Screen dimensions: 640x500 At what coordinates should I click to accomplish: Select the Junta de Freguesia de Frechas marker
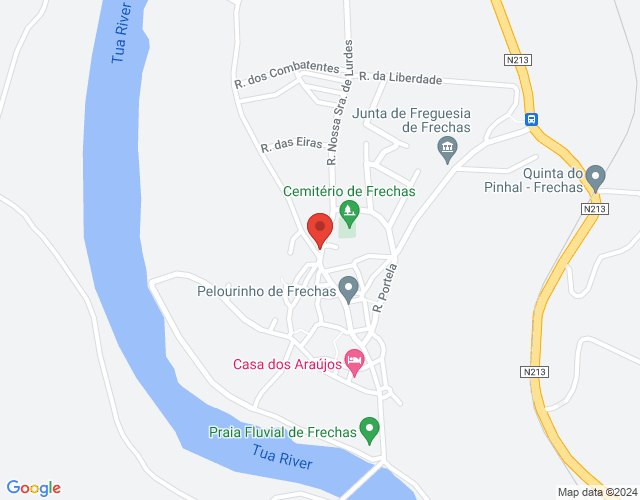(x=447, y=151)
